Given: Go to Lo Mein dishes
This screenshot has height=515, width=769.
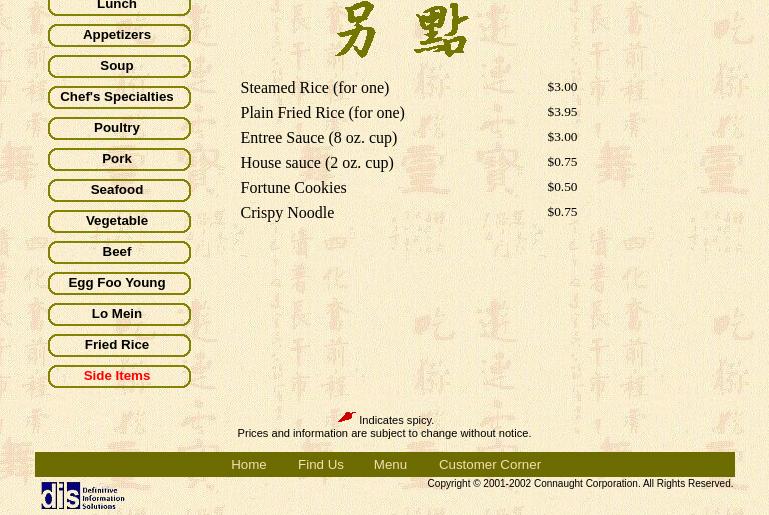Looking at the screenshot, I should [118, 314].
